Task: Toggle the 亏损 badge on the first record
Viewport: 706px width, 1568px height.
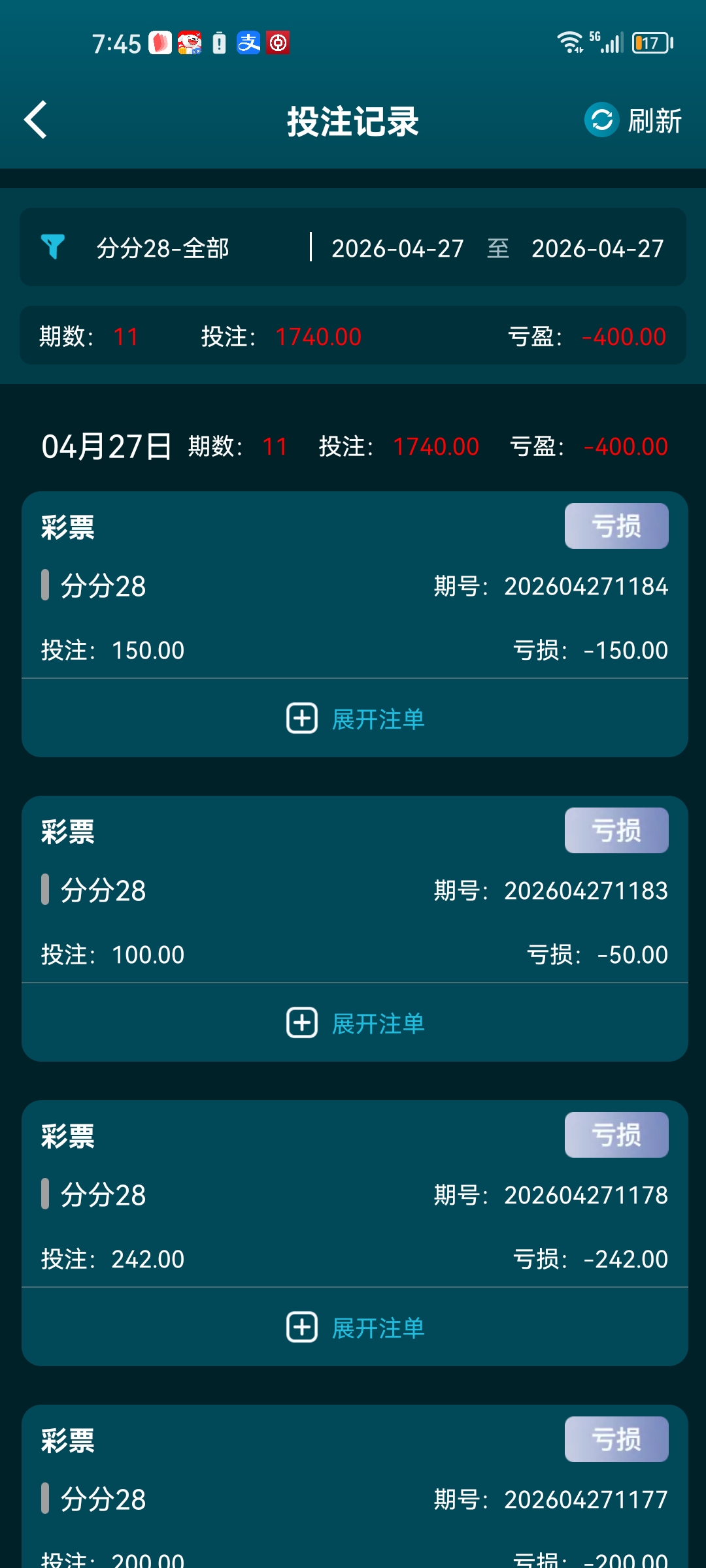Action: [x=616, y=526]
